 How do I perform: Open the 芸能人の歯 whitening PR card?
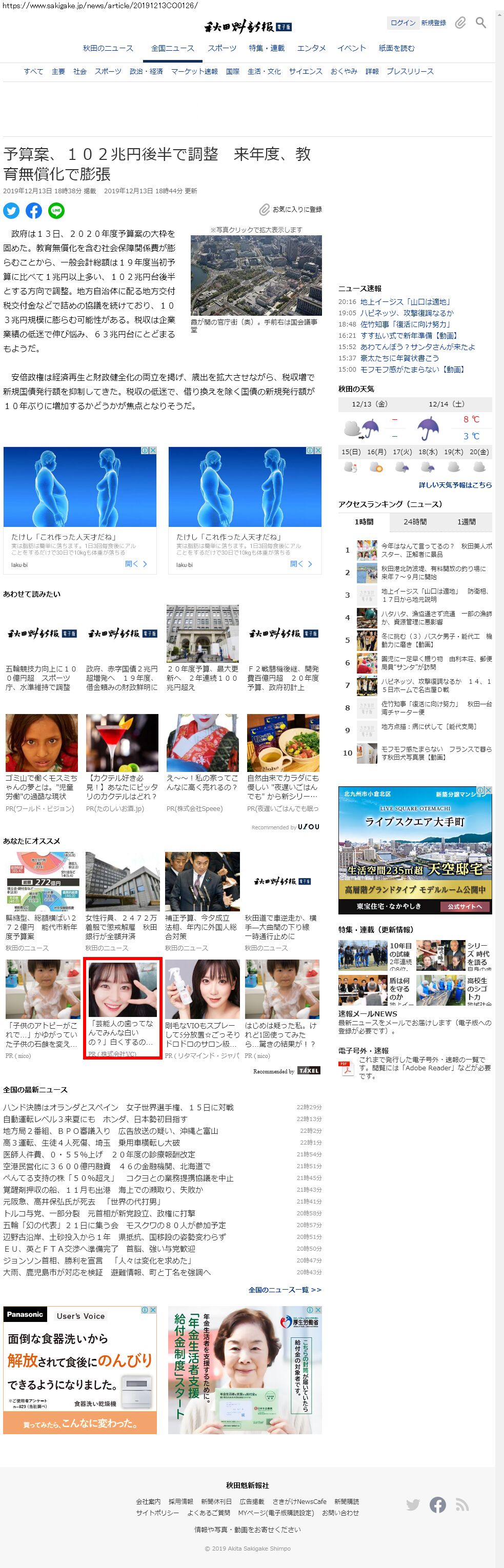tap(123, 1009)
